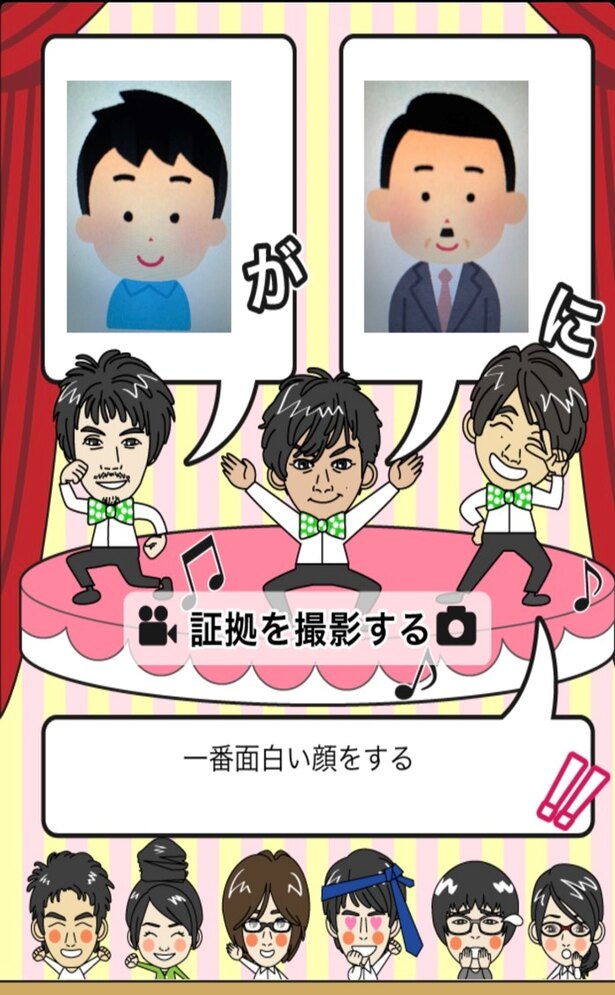Screen dimensions: 615x995
Task: Tap the 証拠を撮影する button
Action: 308,630
